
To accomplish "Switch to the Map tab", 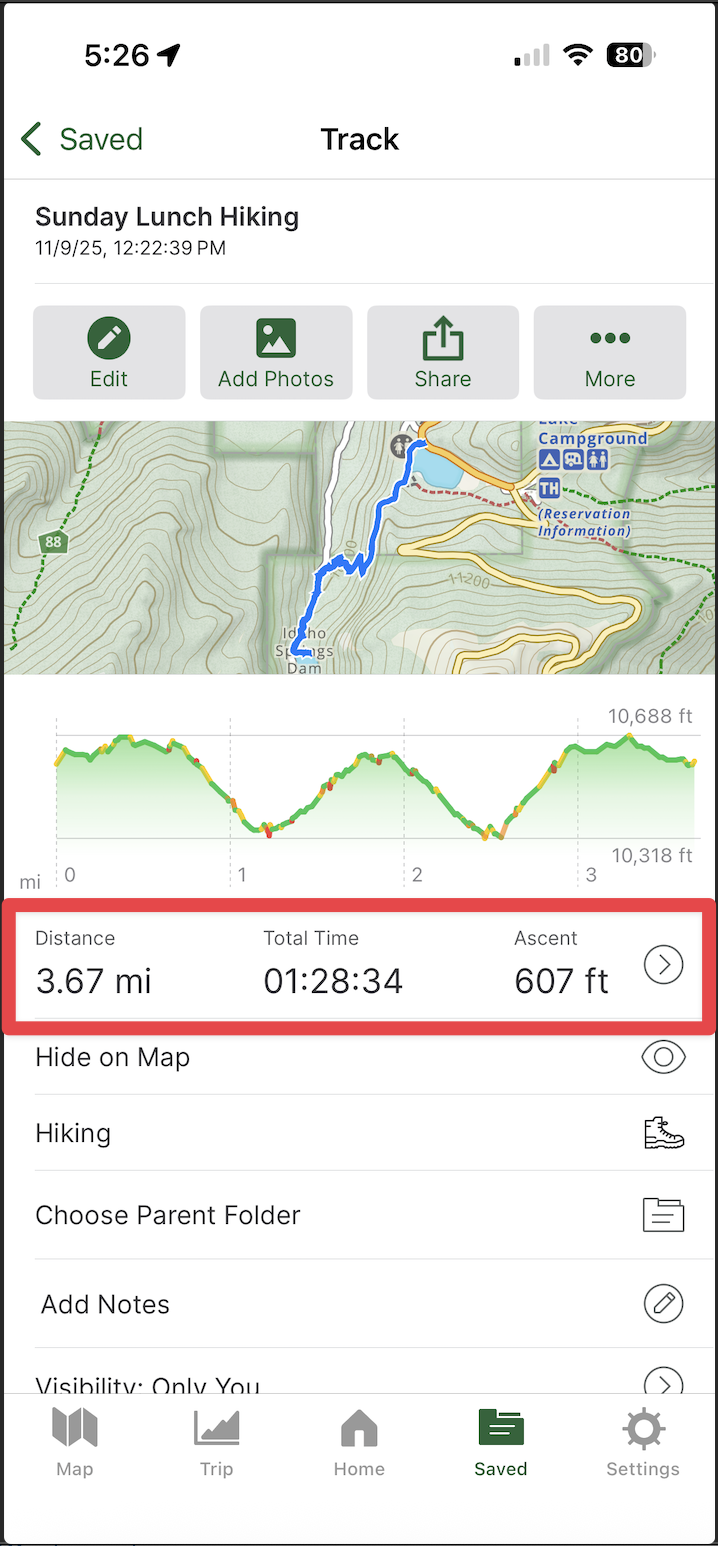I will tap(75, 1442).
